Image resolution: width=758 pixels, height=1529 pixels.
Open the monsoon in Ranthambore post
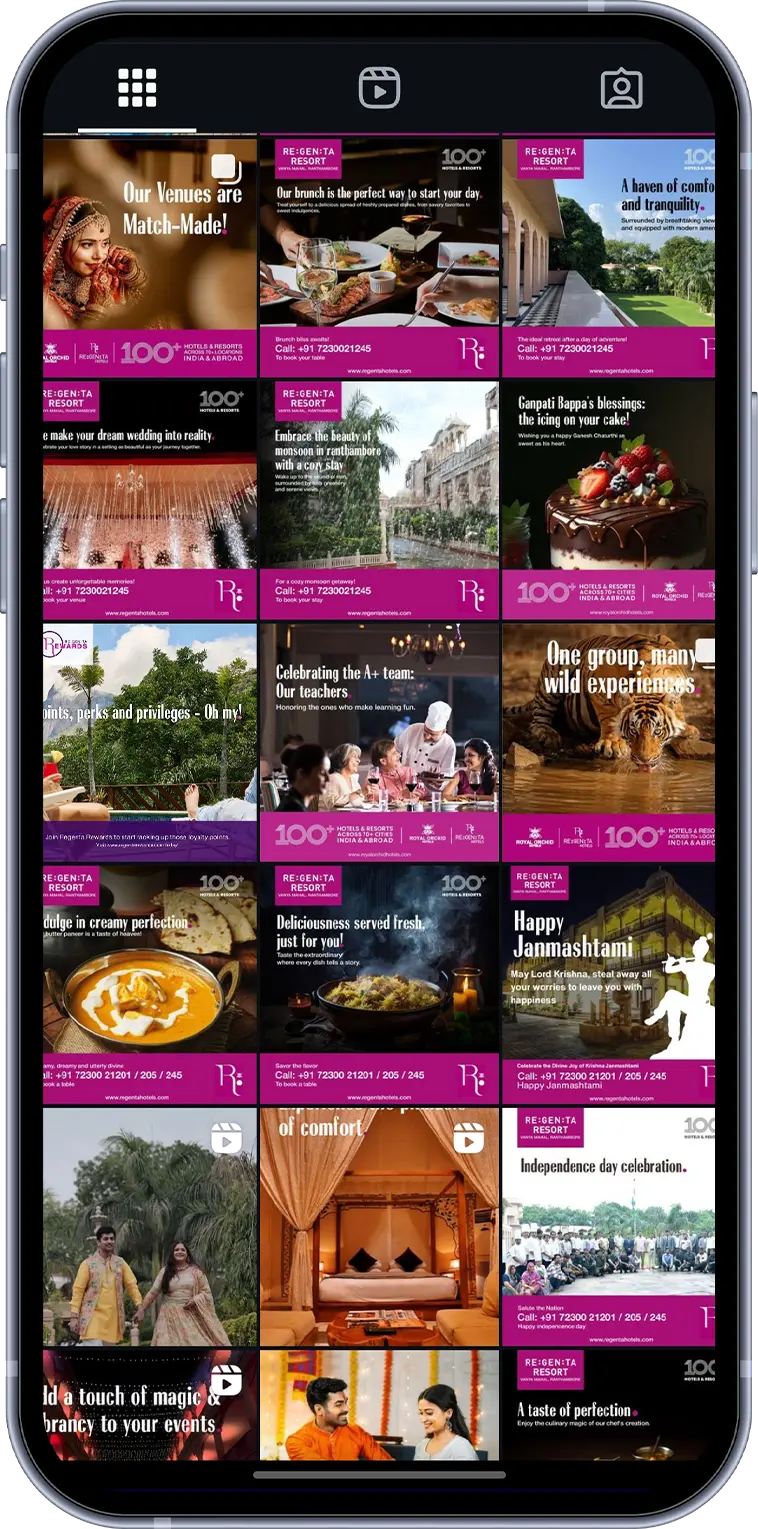tap(379, 500)
